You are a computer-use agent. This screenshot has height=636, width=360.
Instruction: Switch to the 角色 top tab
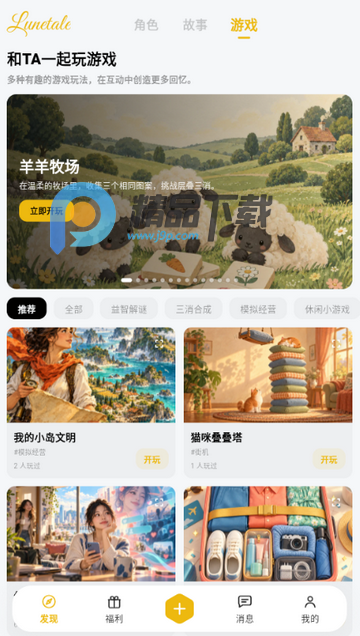146,25
